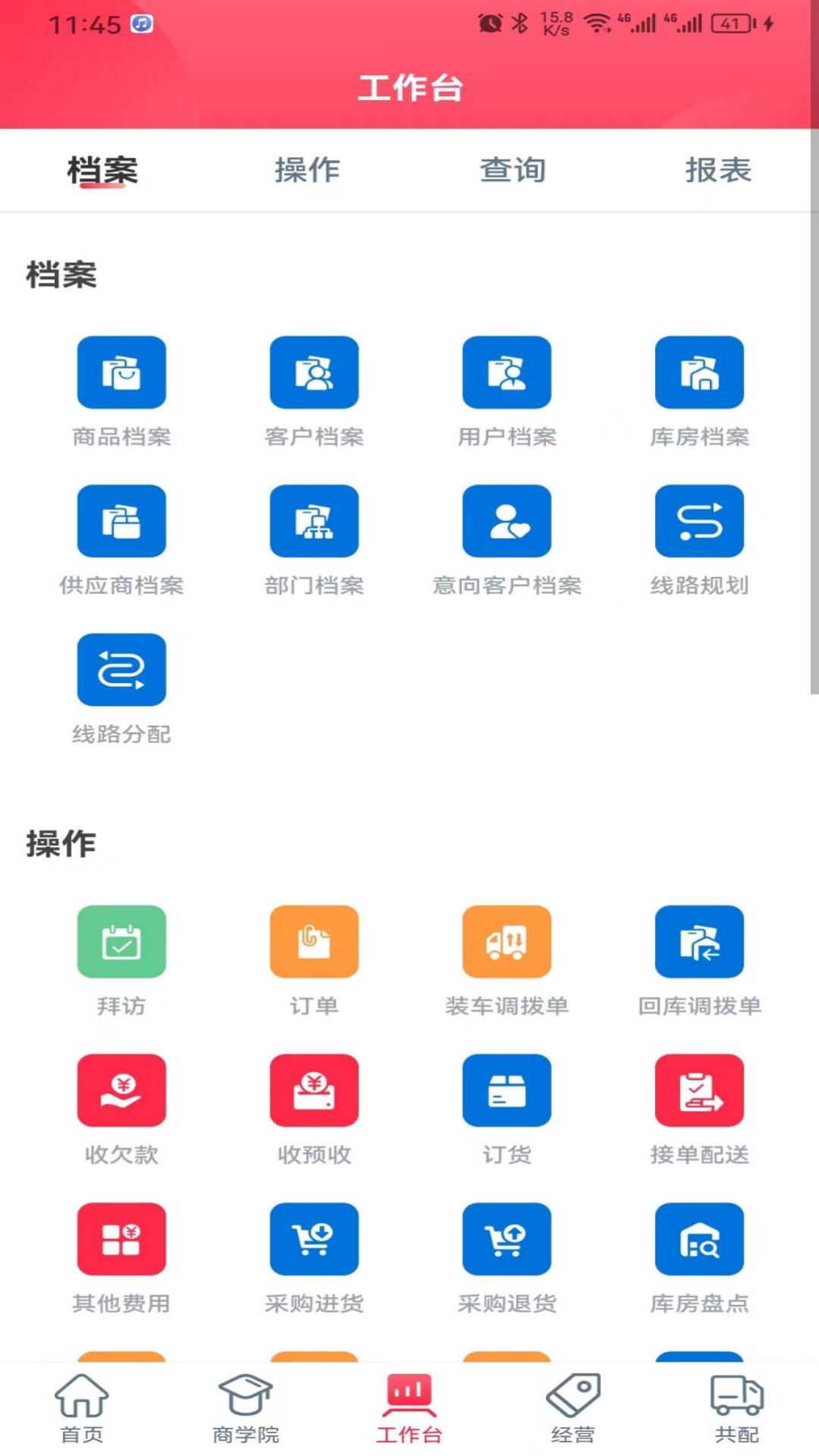Select the 查询 top tab
Screen dimensions: 819x1456
point(513,170)
